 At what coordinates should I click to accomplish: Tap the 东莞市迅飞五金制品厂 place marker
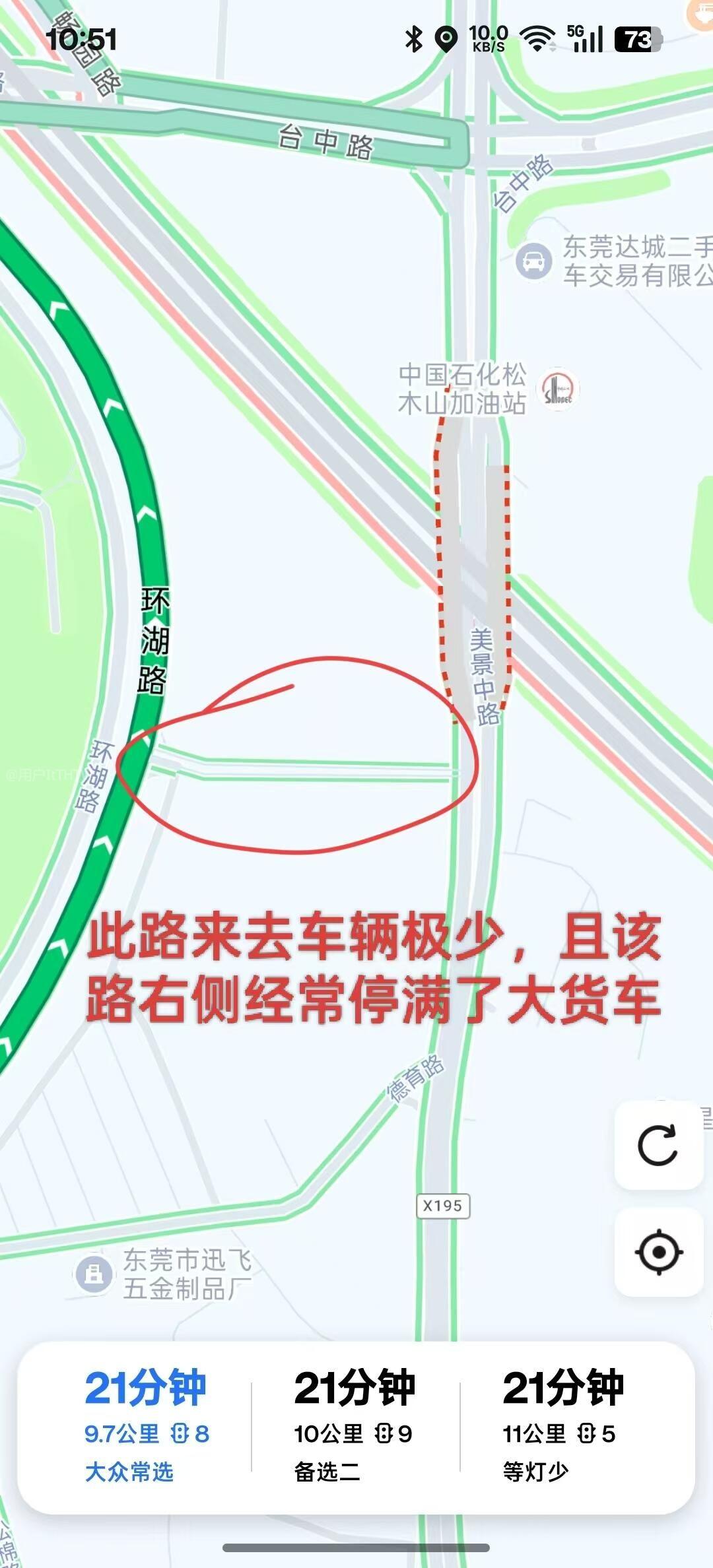coord(94,1273)
